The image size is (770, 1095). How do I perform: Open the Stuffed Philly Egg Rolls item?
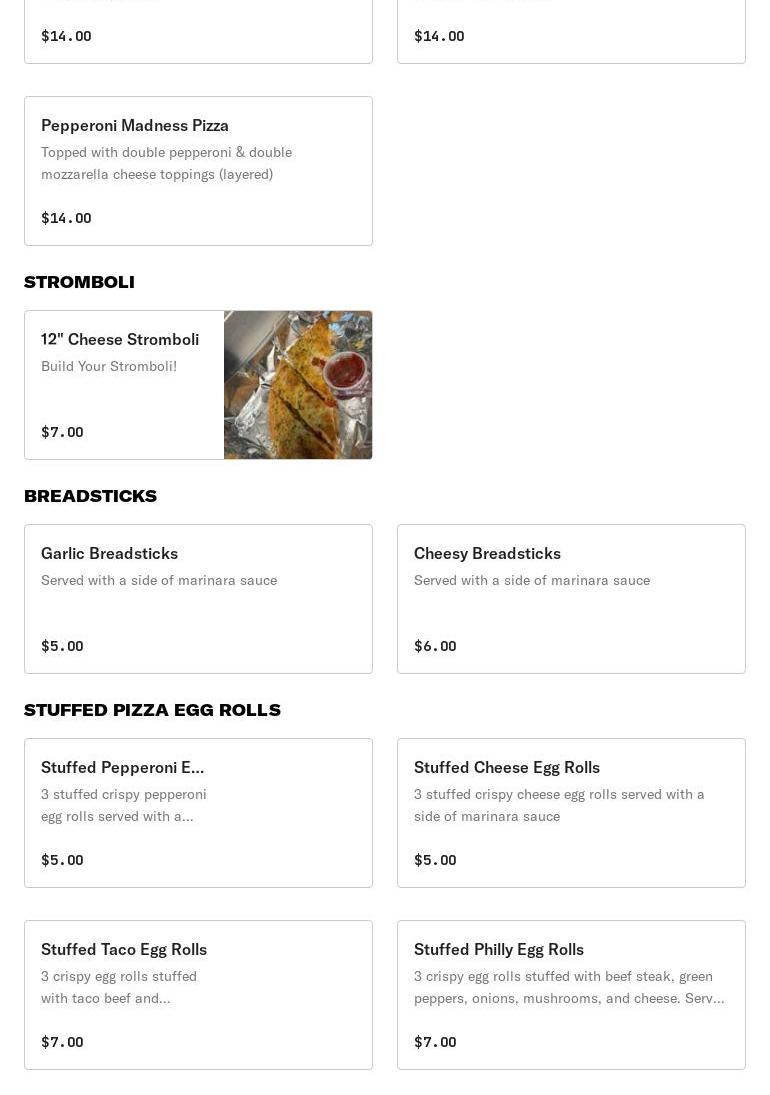click(x=571, y=995)
